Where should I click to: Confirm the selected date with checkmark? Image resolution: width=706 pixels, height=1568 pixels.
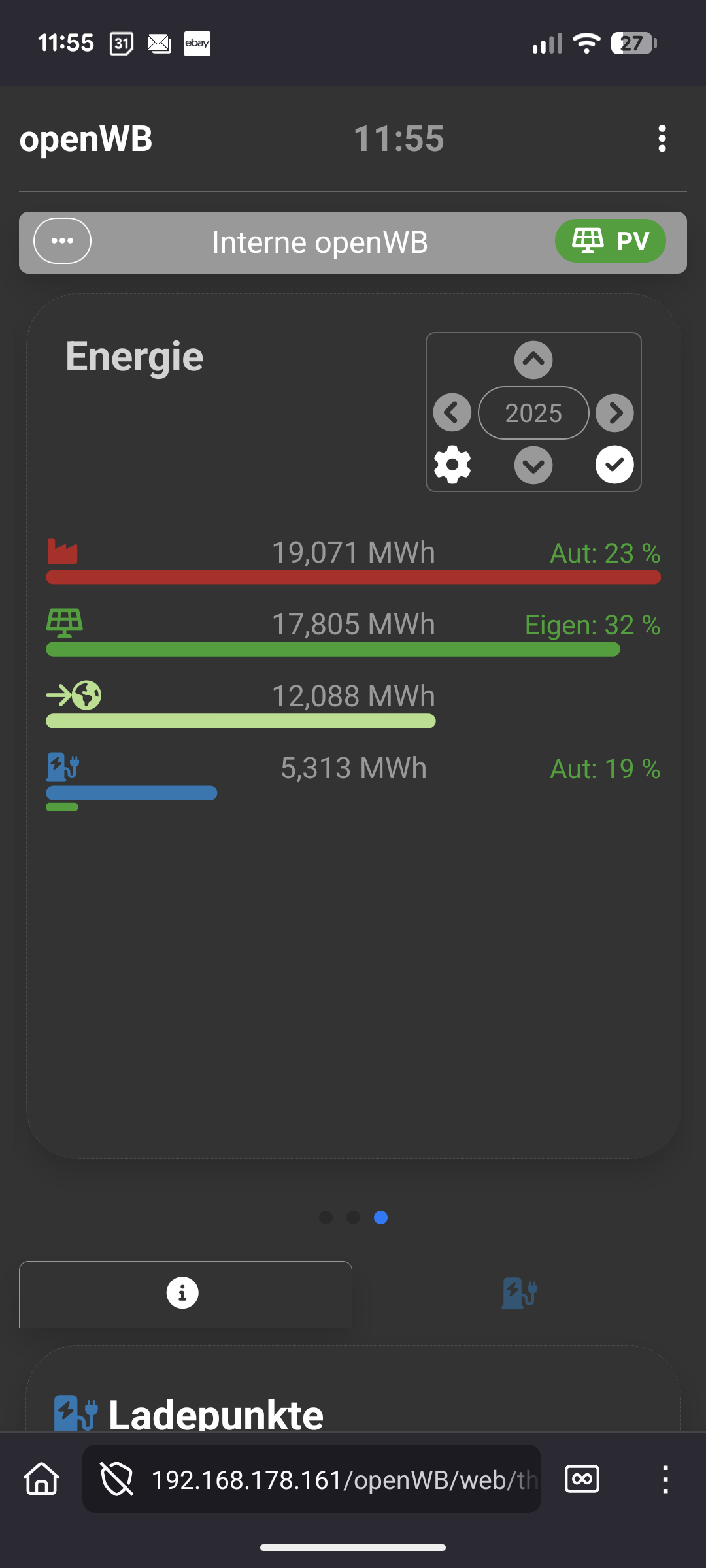(x=614, y=465)
